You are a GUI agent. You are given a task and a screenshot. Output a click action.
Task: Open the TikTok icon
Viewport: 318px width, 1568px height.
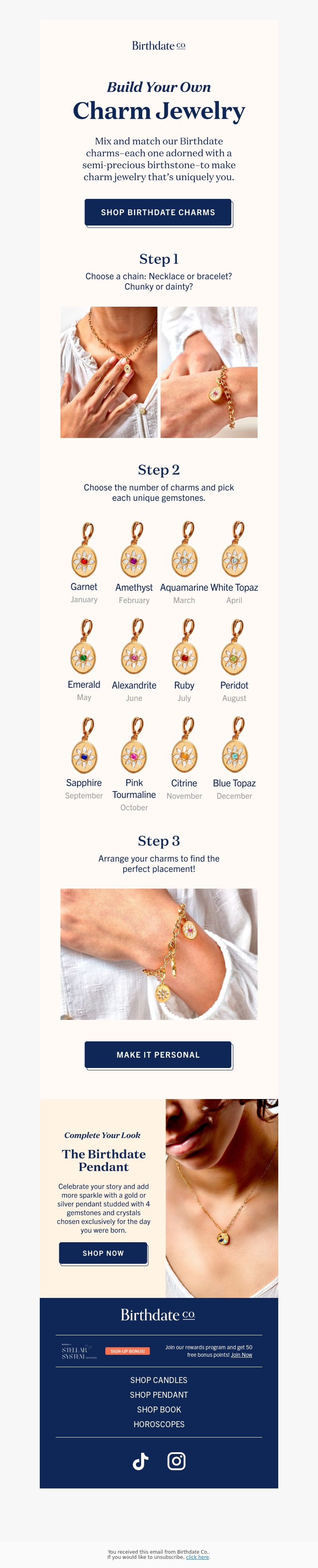point(140,1461)
